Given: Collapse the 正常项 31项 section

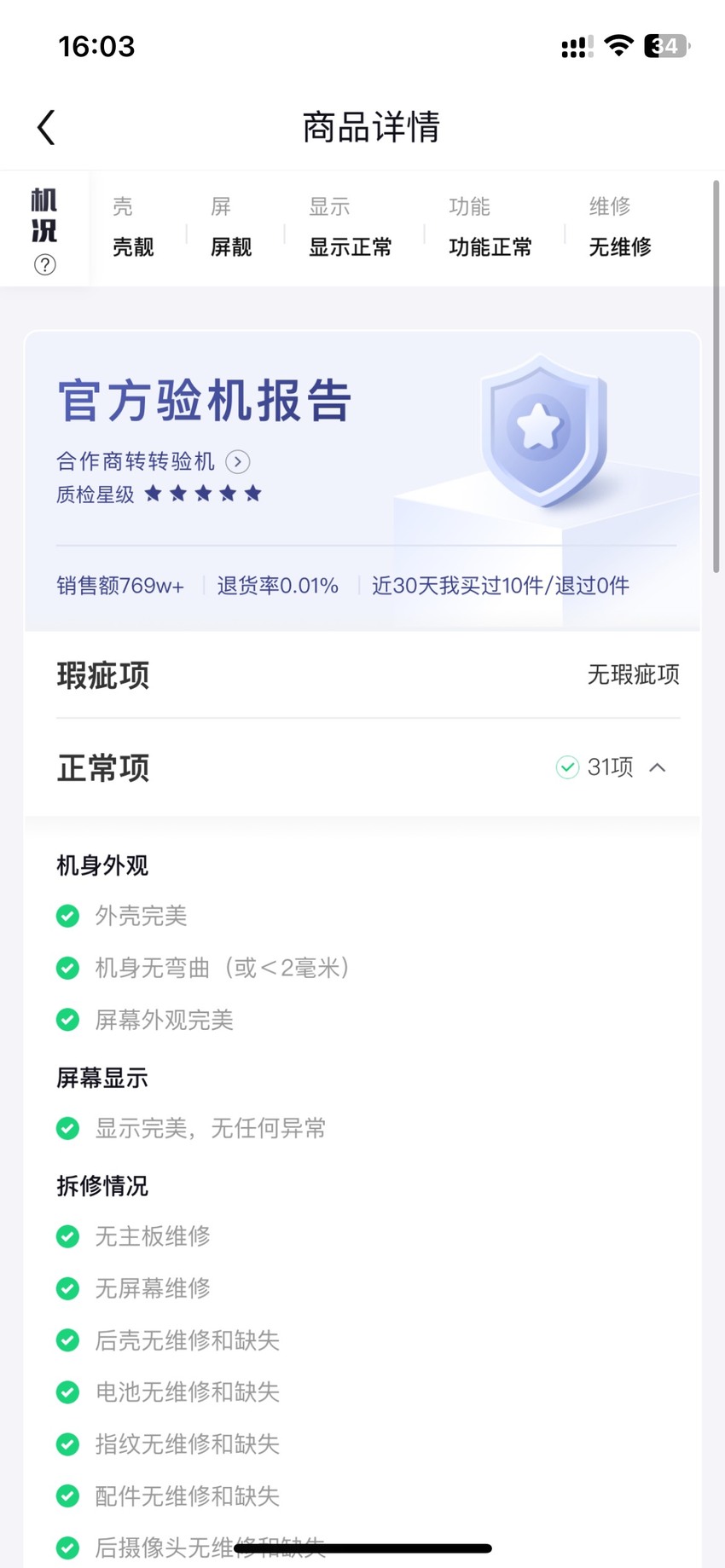Looking at the screenshot, I should 657,767.
